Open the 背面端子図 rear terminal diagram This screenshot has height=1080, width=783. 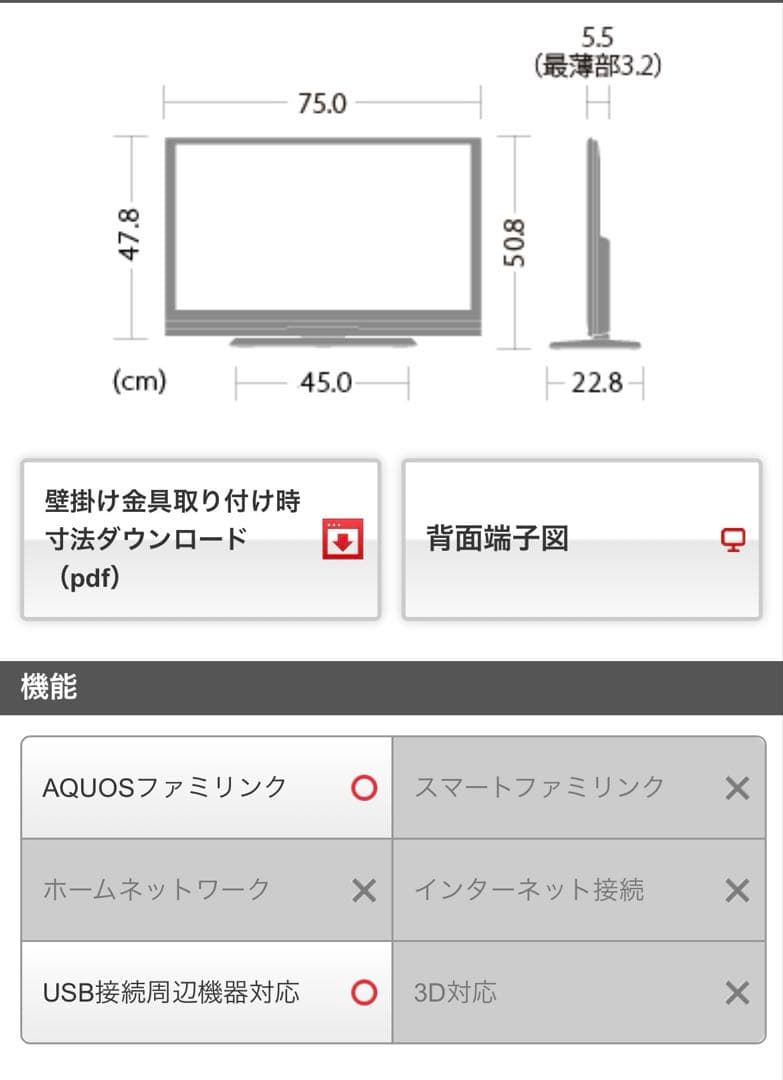tap(580, 538)
